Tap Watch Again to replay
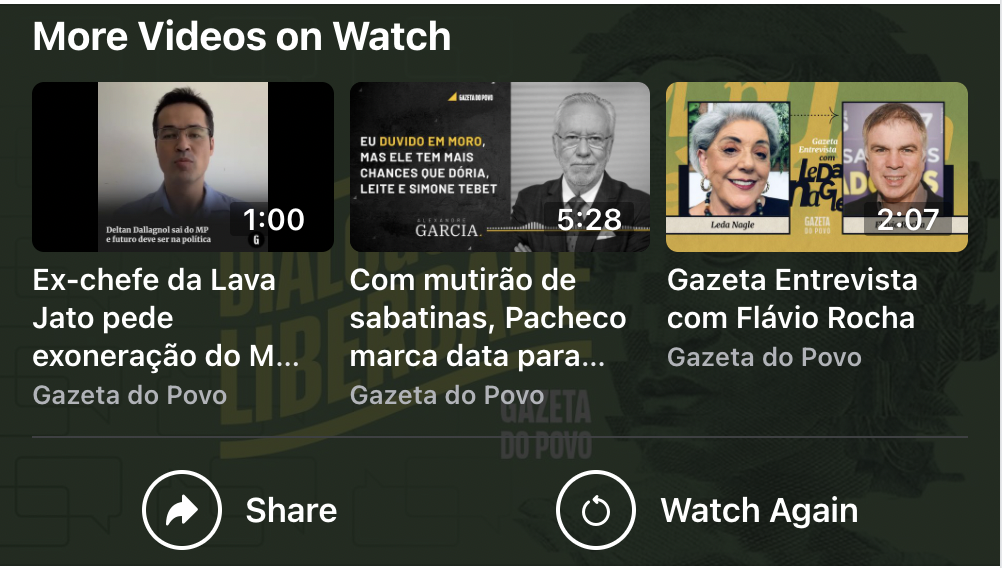 click(x=708, y=511)
